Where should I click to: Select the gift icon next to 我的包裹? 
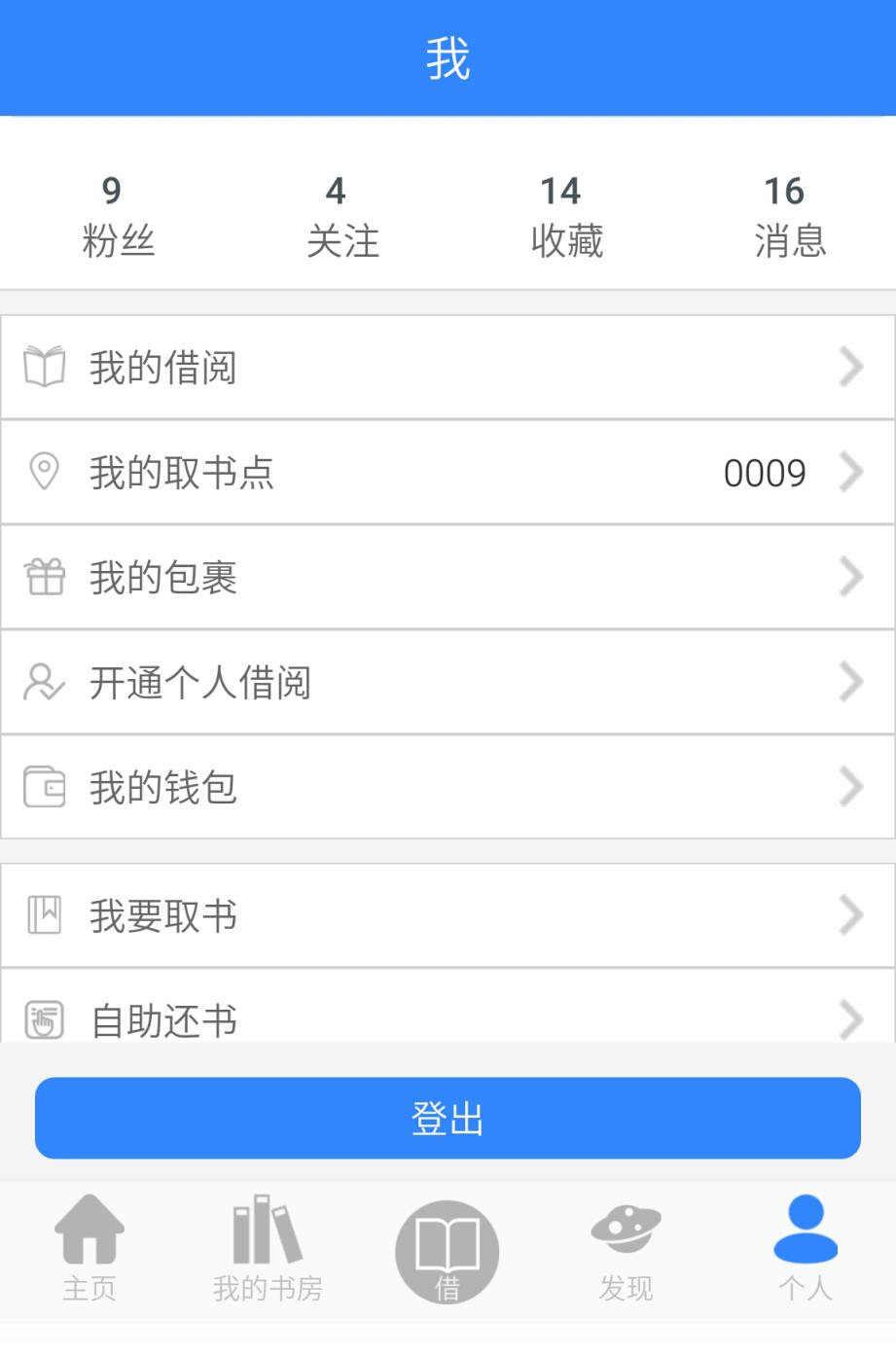pos(43,578)
